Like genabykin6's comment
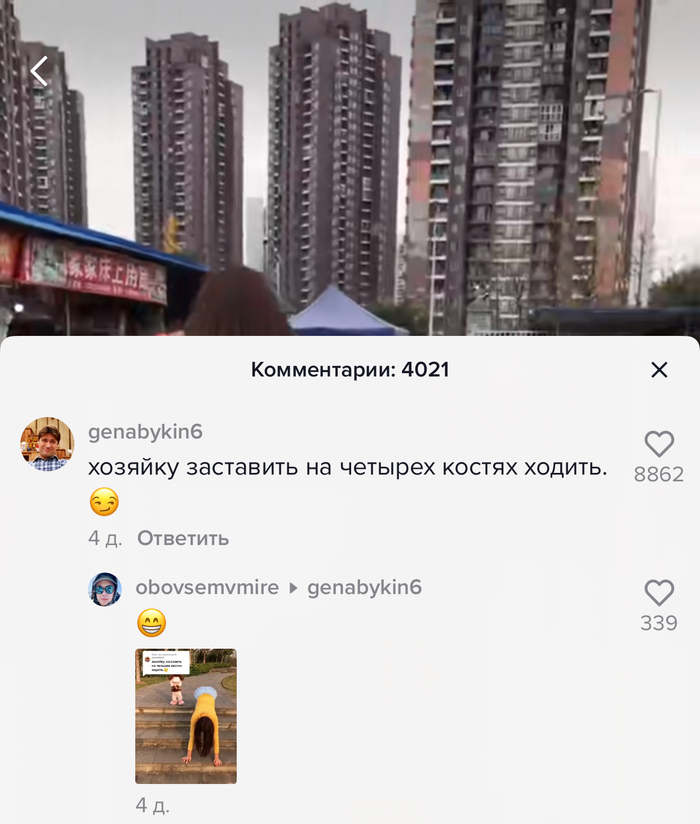Screen dimensions: 700x824 coord(659,445)
